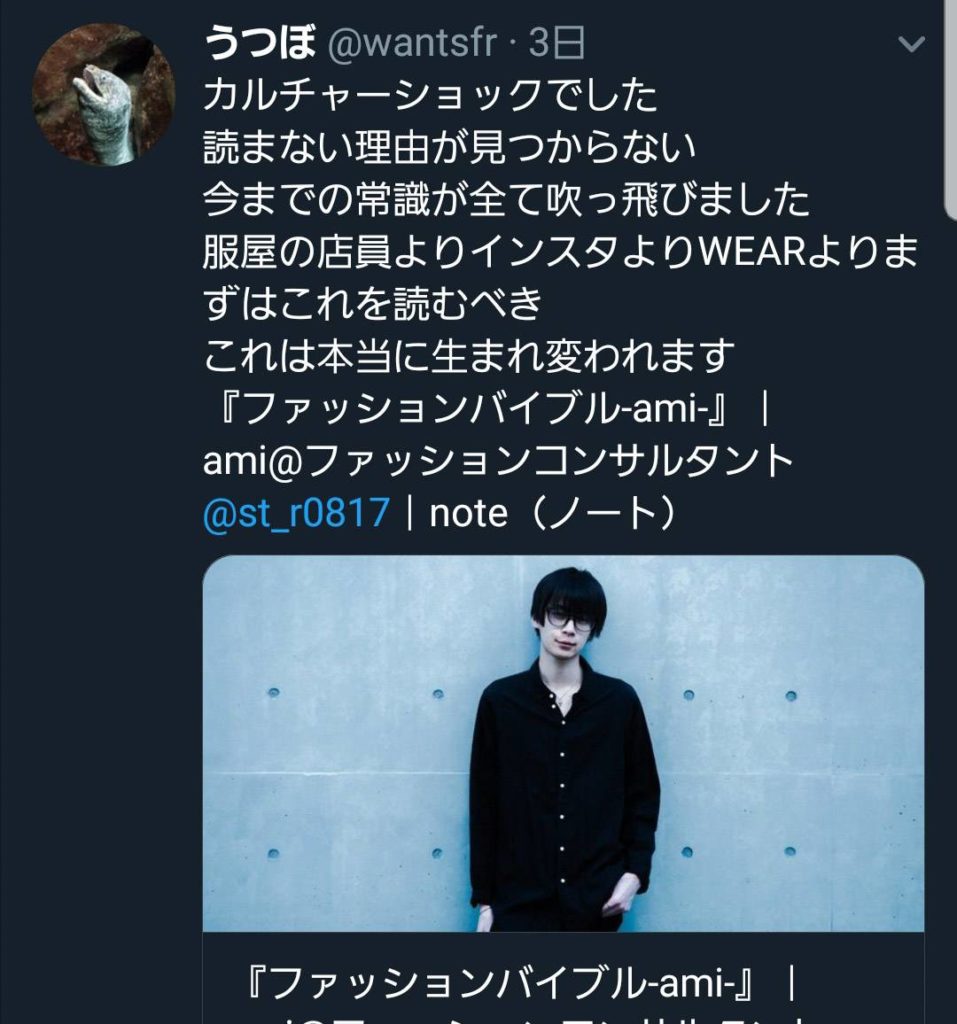Open the tweet options dropdown chevron

click(x=911, y=45)
